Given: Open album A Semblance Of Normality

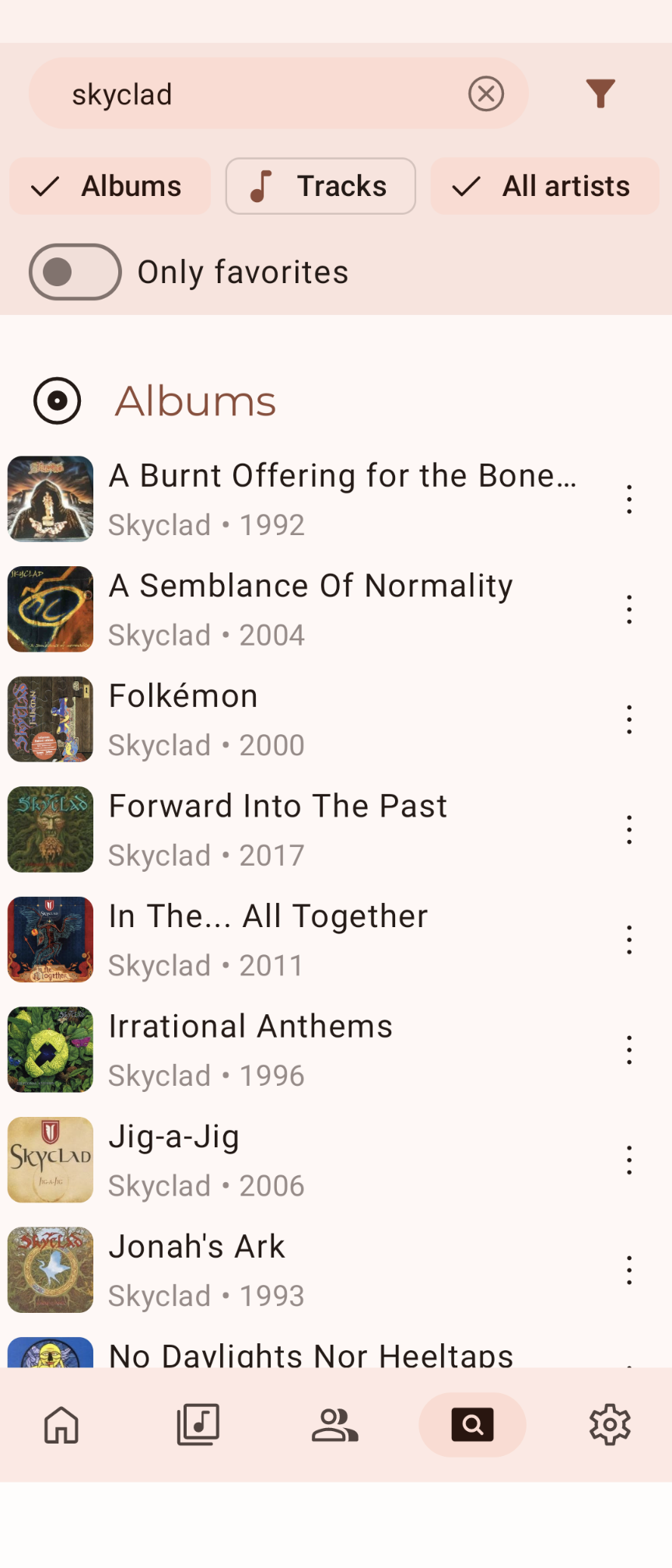Looking at the screenshot, I should coord(311,610).
